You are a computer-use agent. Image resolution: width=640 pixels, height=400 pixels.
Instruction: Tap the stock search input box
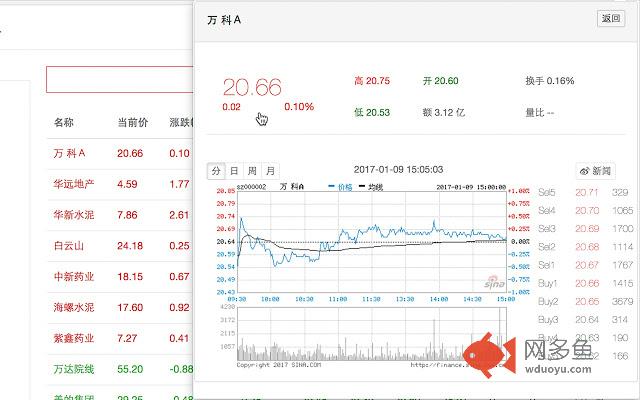tap(120, 80)
